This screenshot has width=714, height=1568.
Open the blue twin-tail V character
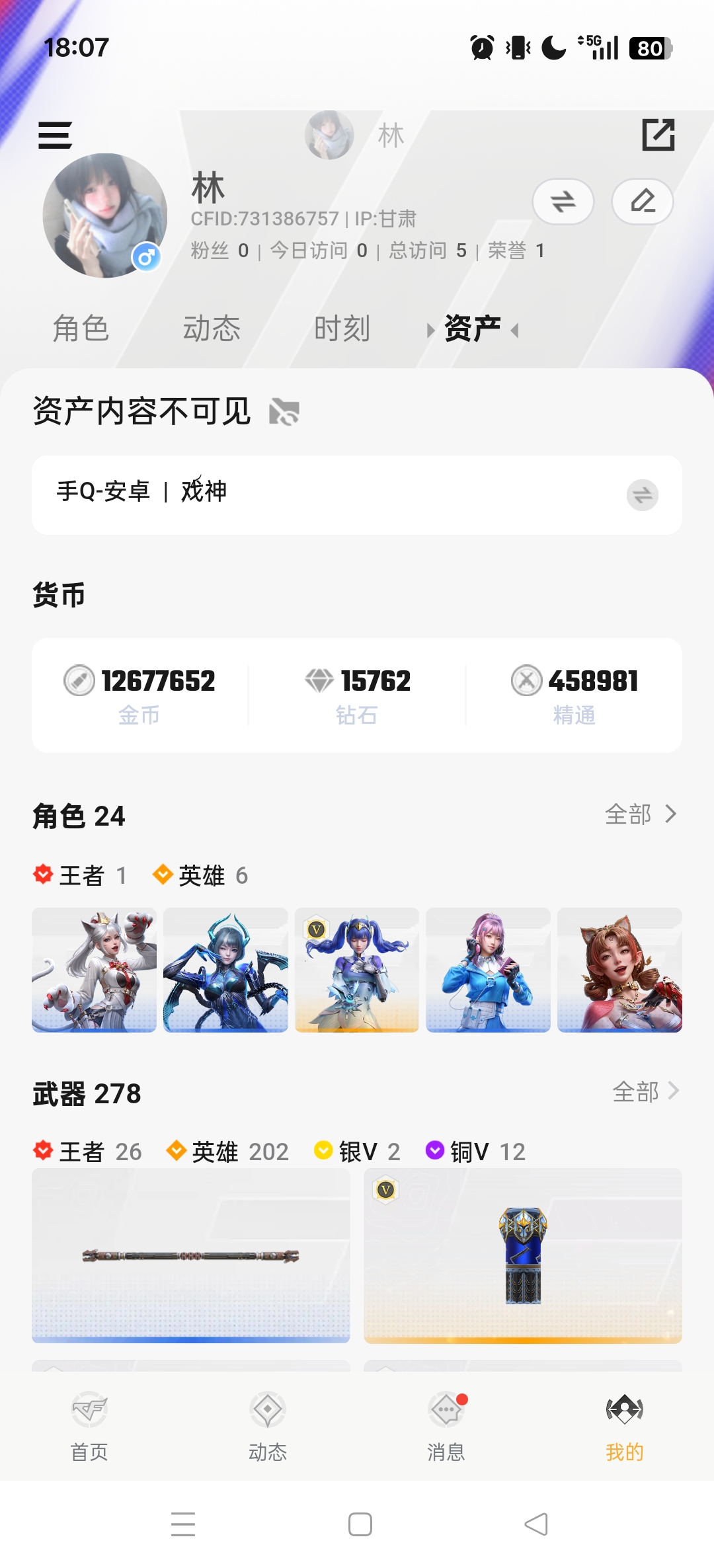(357, 970)
